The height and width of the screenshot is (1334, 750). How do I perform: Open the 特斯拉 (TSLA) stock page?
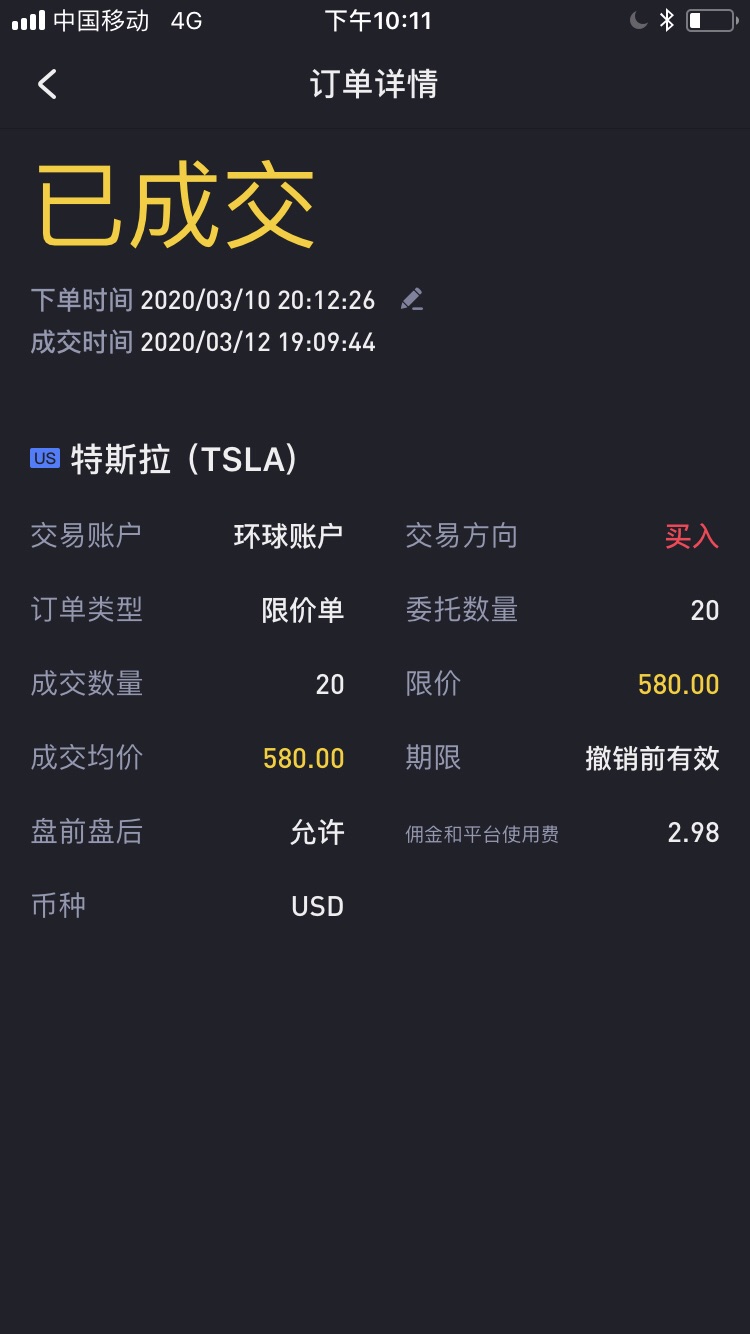coord(165,459)
